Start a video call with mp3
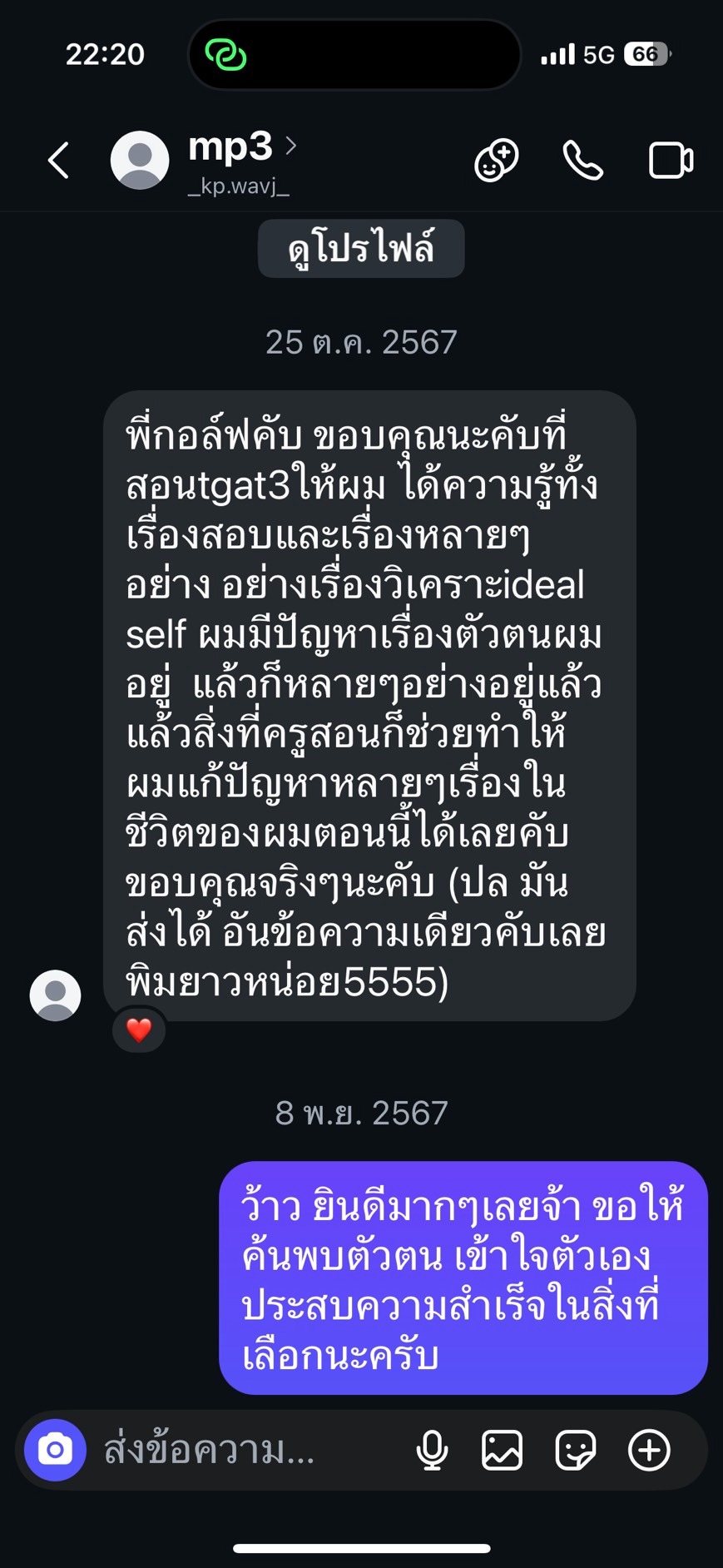The image size is (723, 1568). (670, 160)
